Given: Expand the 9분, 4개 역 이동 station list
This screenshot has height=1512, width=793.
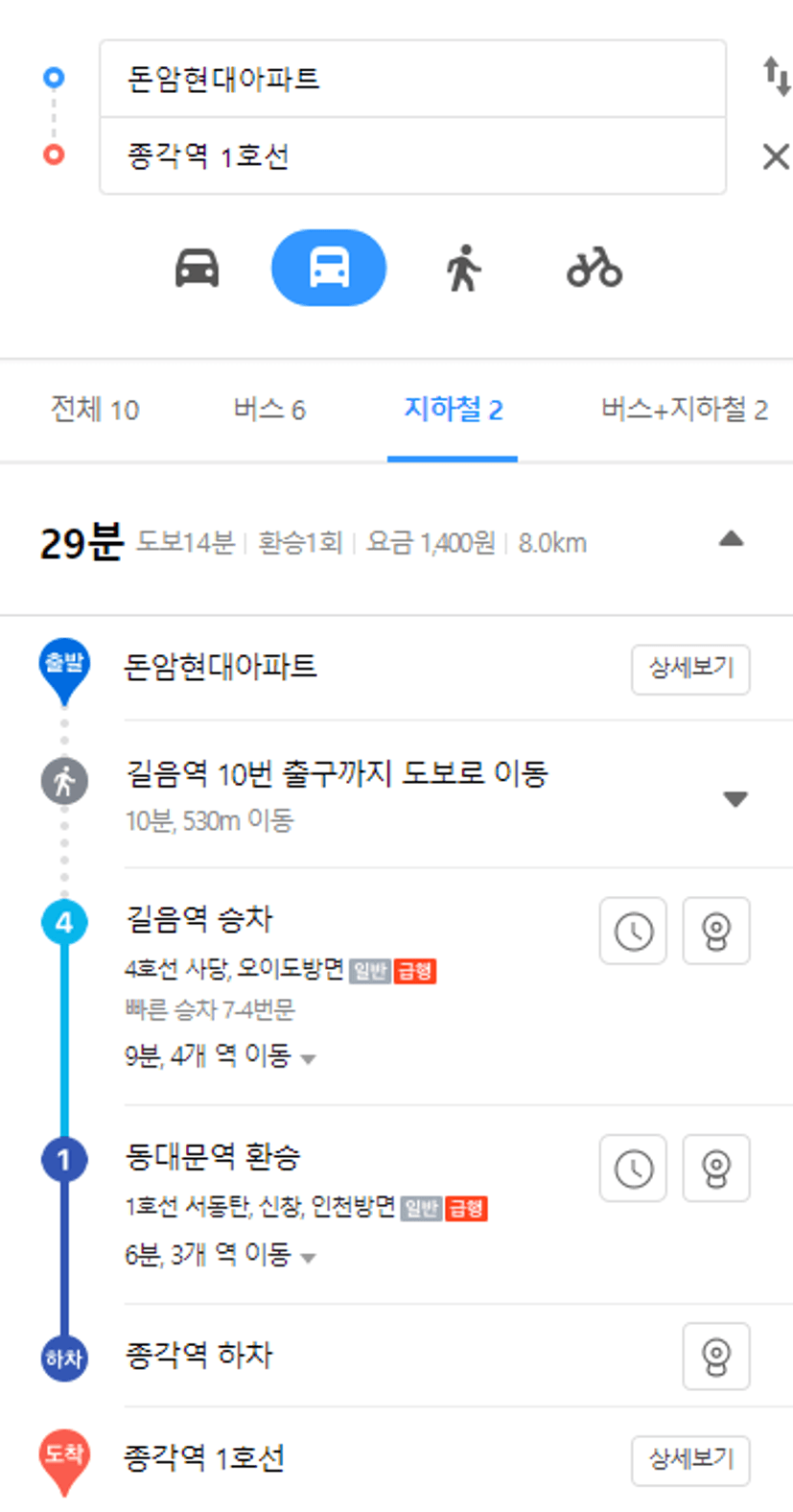Looking at the screenshot, I should pyautogui.click(x=221, y=1056).
